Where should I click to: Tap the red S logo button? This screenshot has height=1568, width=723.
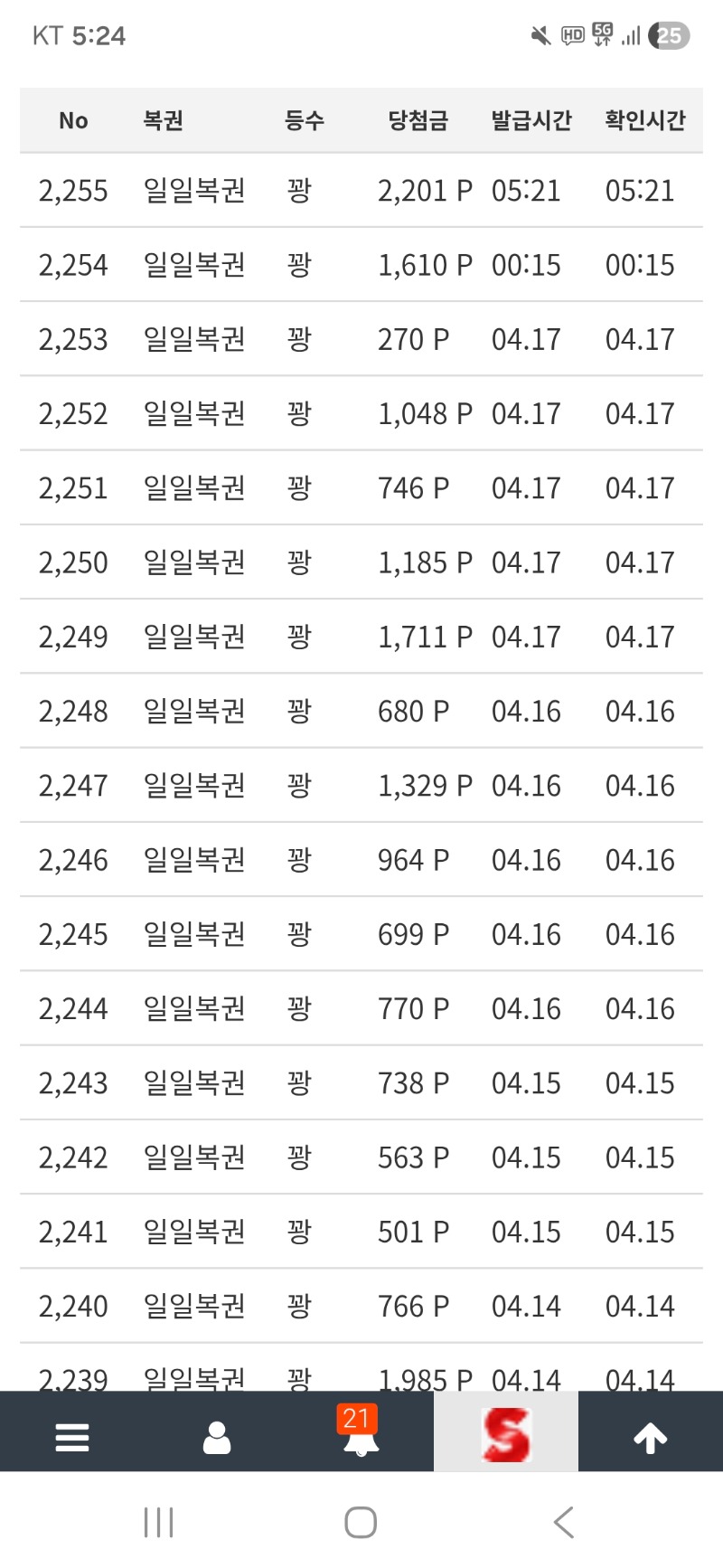pyautogui.click(x=506, y=1434)
